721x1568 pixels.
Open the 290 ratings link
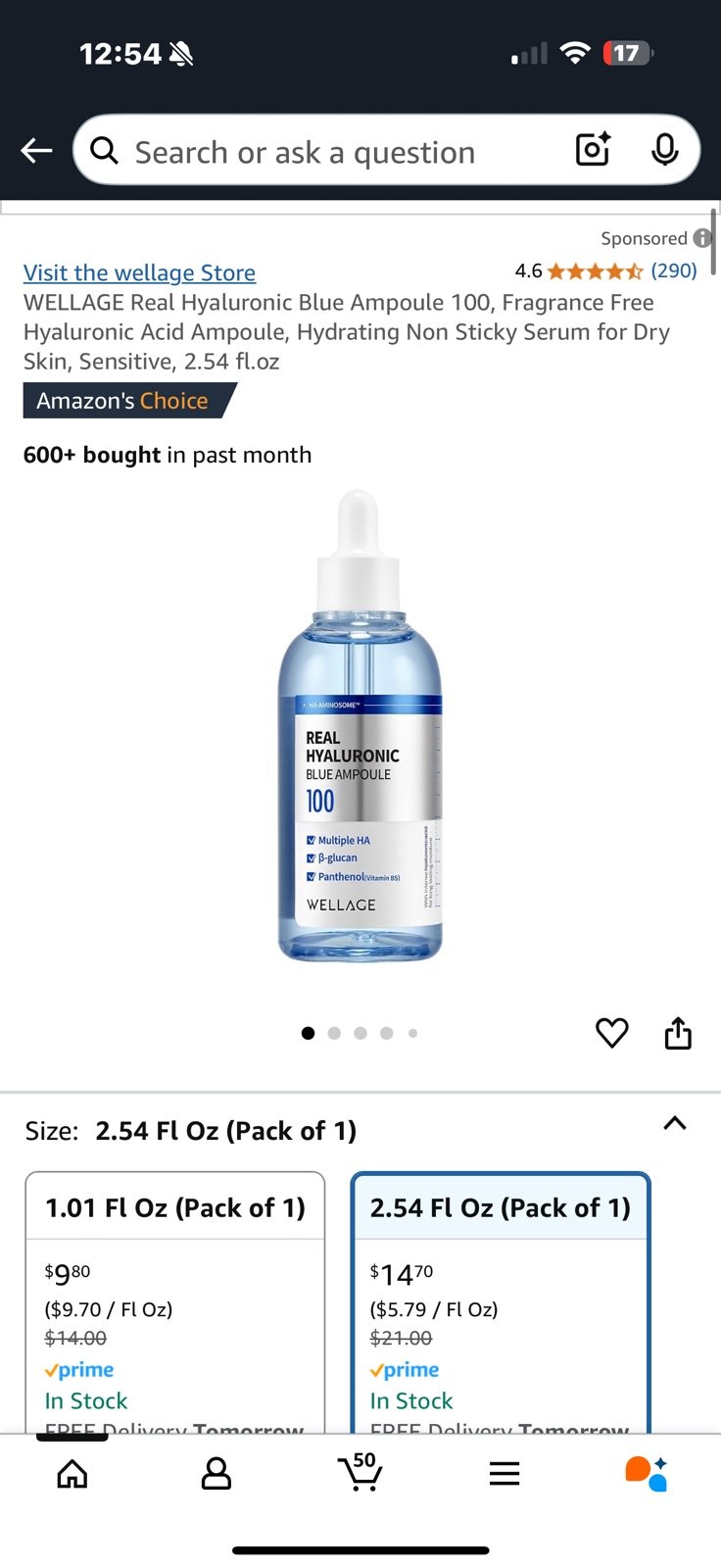[x=674, y=270]
